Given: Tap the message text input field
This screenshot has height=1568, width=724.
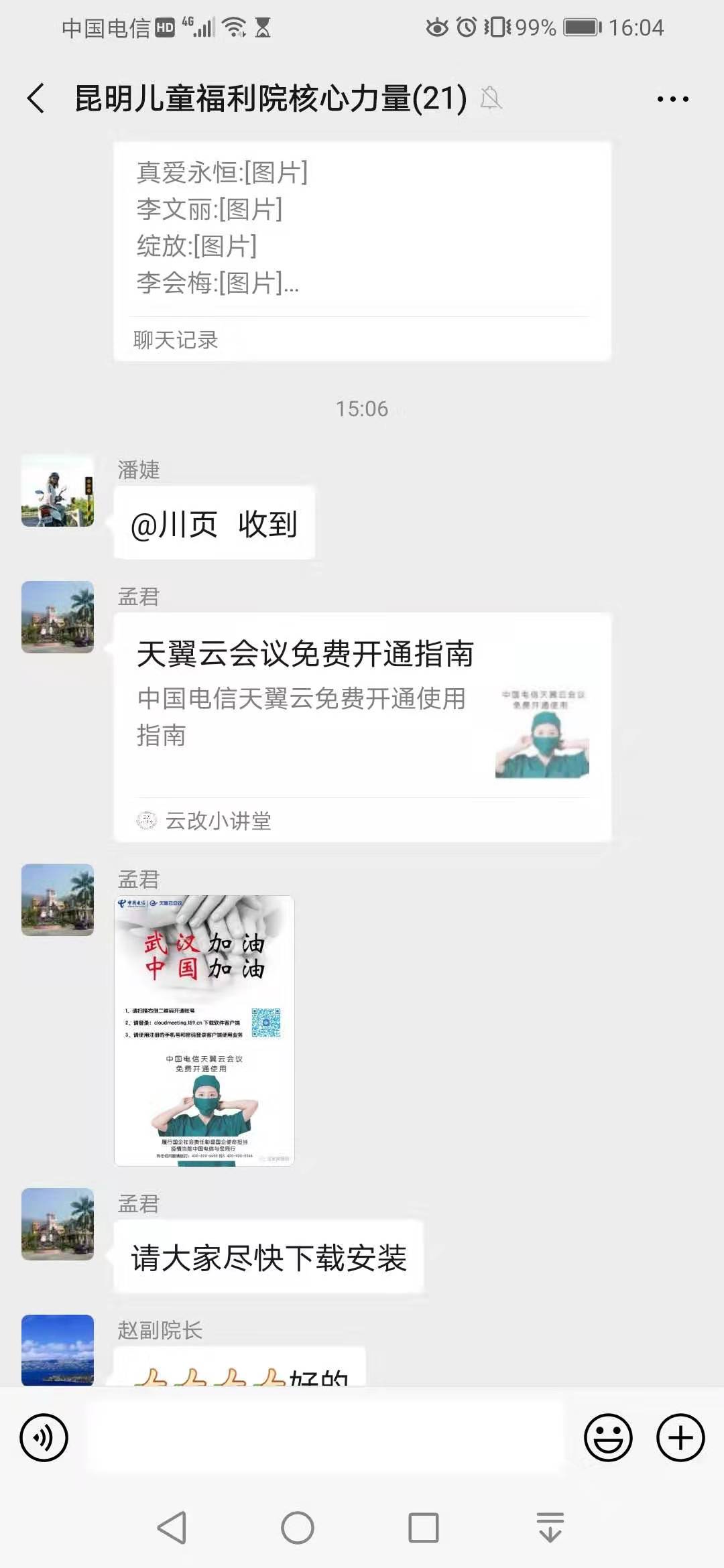Looking at the screenshot, I should point(326,1437).
